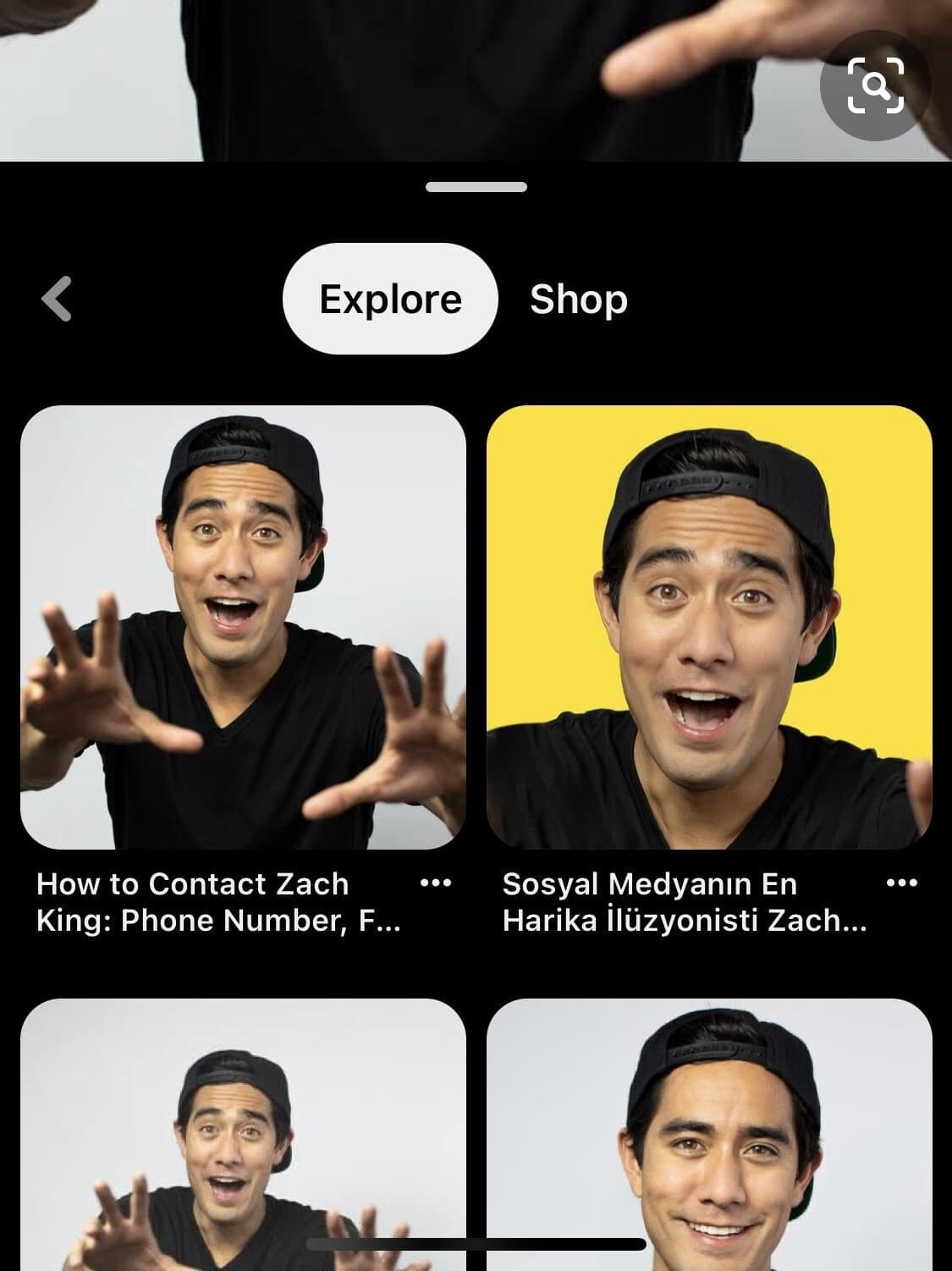Viewport: 952px width, 1271px height.
Task: Switch to the Explore tab
Action: pos(390,298)
